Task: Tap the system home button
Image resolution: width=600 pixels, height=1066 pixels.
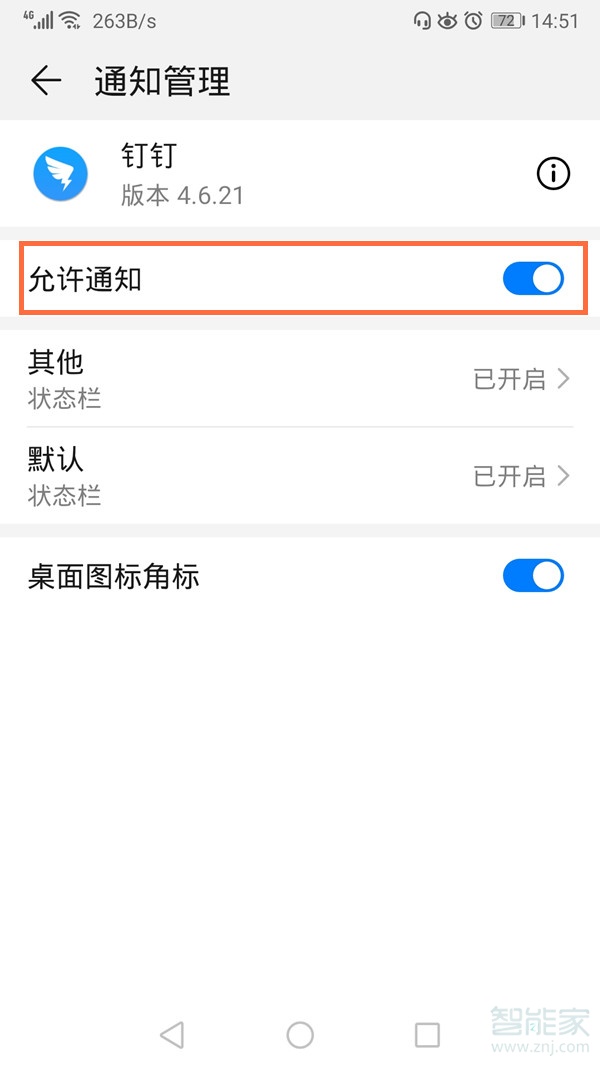Action: pos(300,1034)
